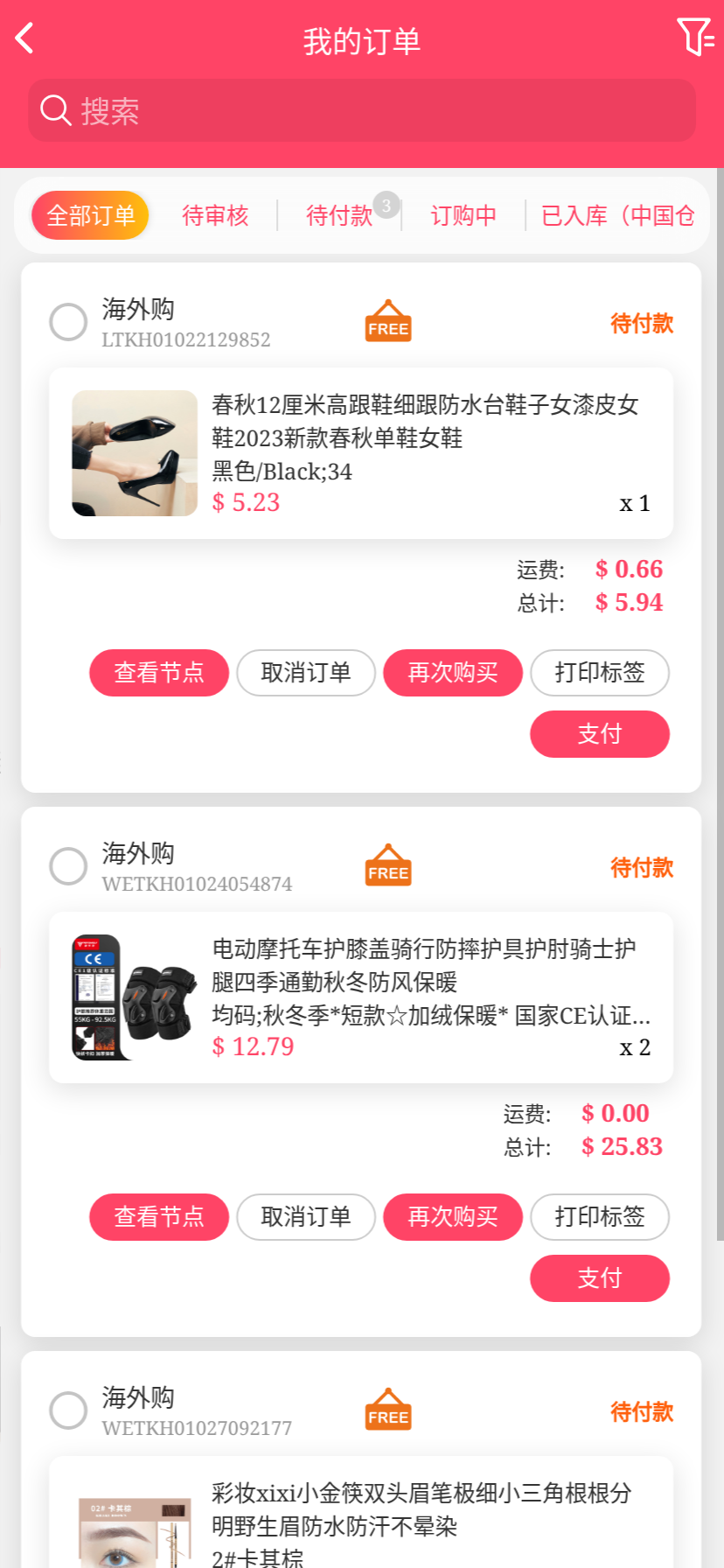The image size is (724, 1568).
Task: Open the 已入库 warehouse tab
Action: click(617, 215)
